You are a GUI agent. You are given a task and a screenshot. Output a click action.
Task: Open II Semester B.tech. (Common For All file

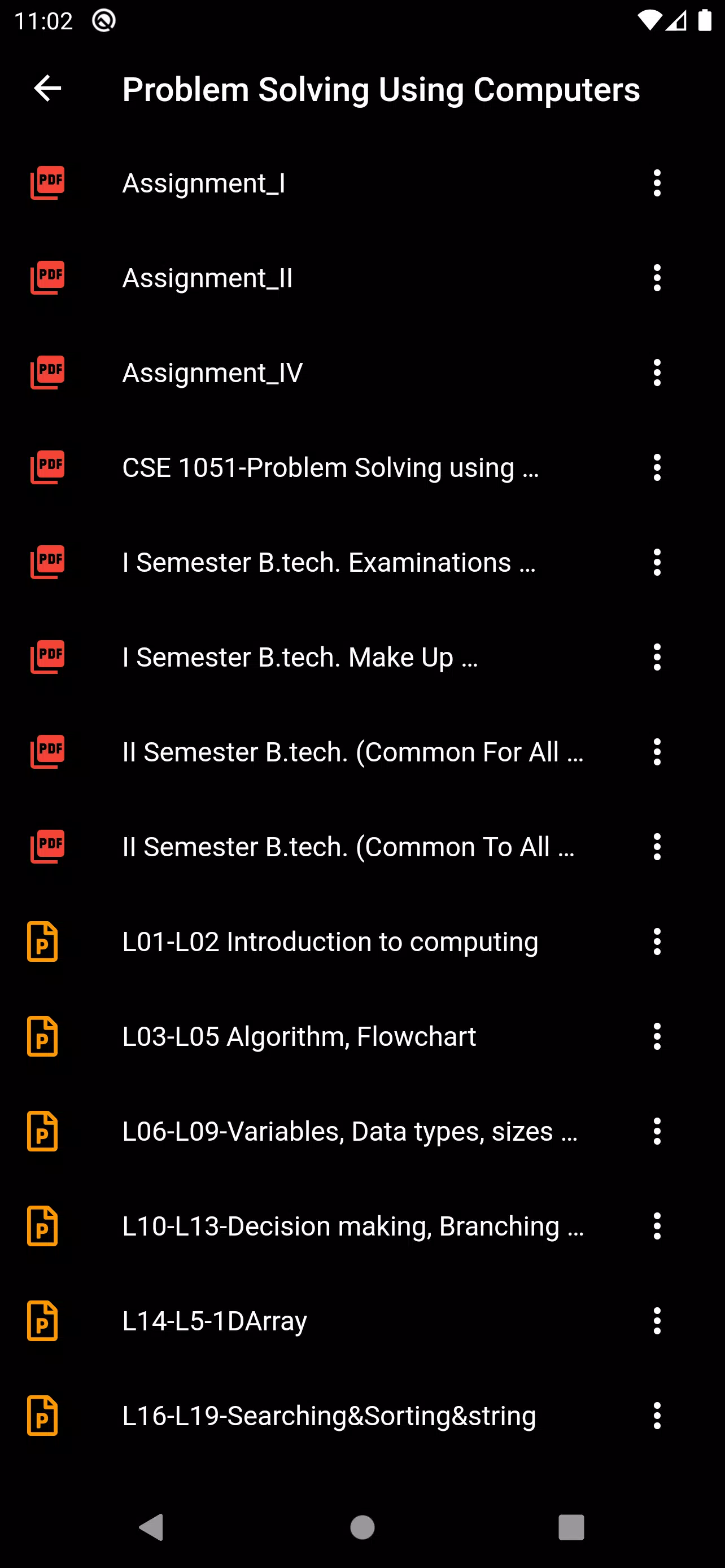tap(362, 752)
